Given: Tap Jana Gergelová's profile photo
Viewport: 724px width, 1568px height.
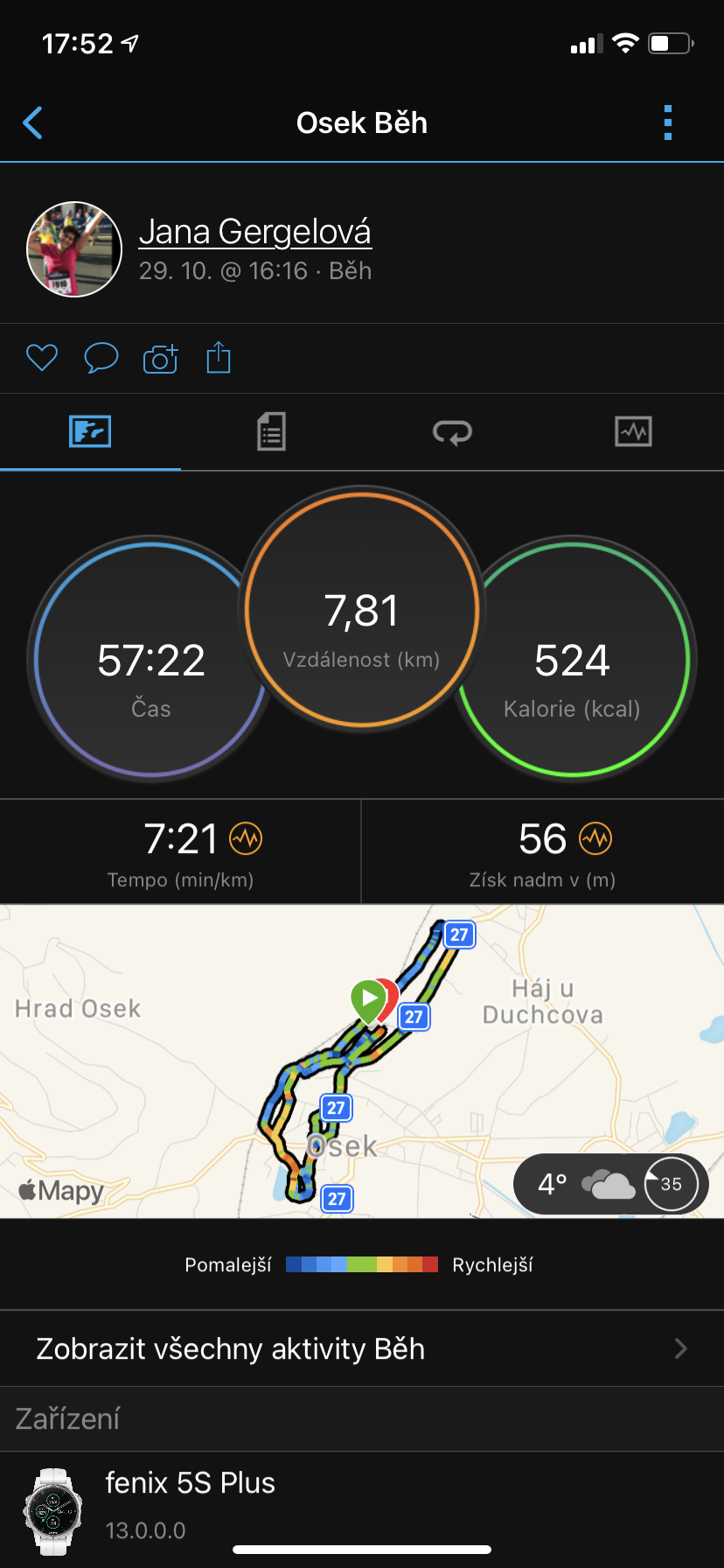Looking at the screenshot, I should (74, 249).
